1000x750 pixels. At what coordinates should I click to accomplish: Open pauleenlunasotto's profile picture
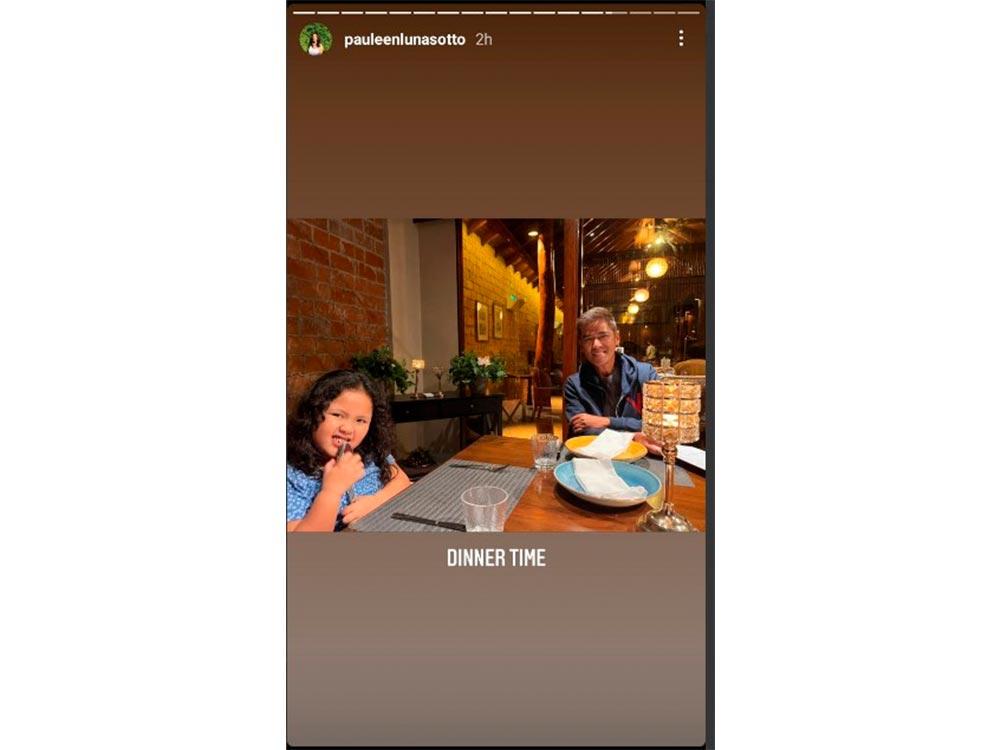click(x=315, y=39)
